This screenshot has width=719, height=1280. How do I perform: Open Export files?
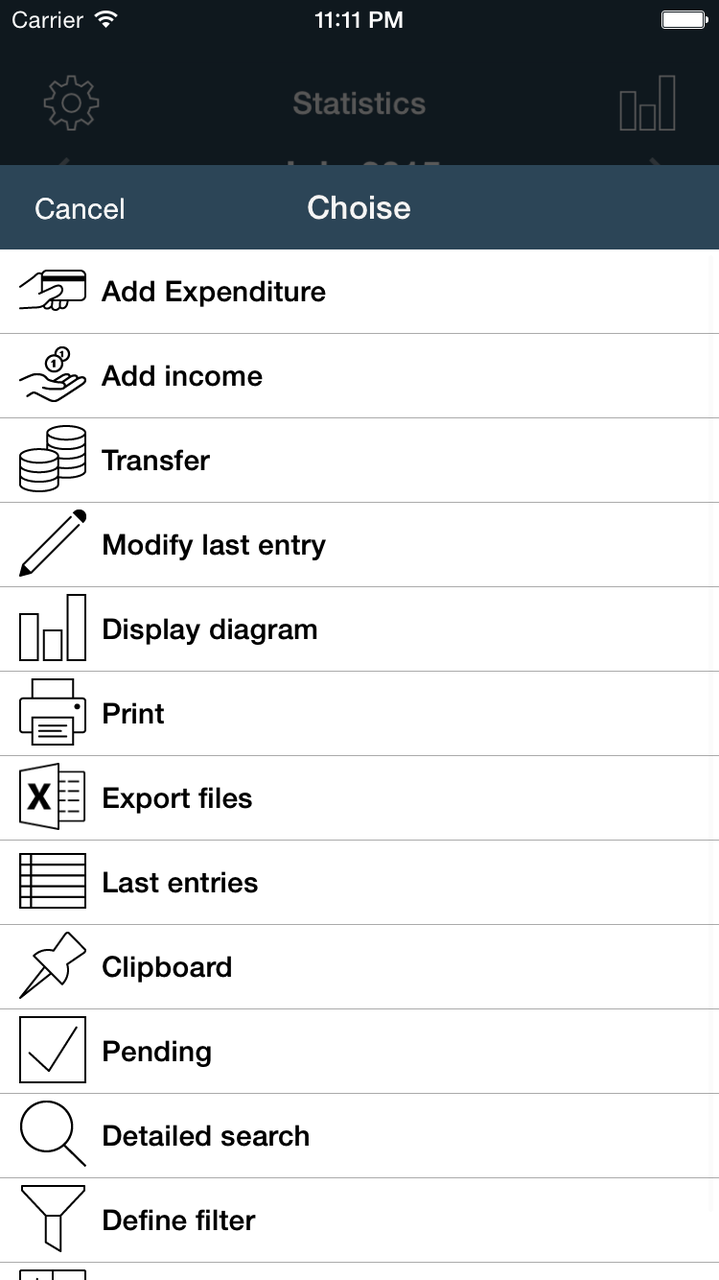pyautogui.click(x=359, y=798)
